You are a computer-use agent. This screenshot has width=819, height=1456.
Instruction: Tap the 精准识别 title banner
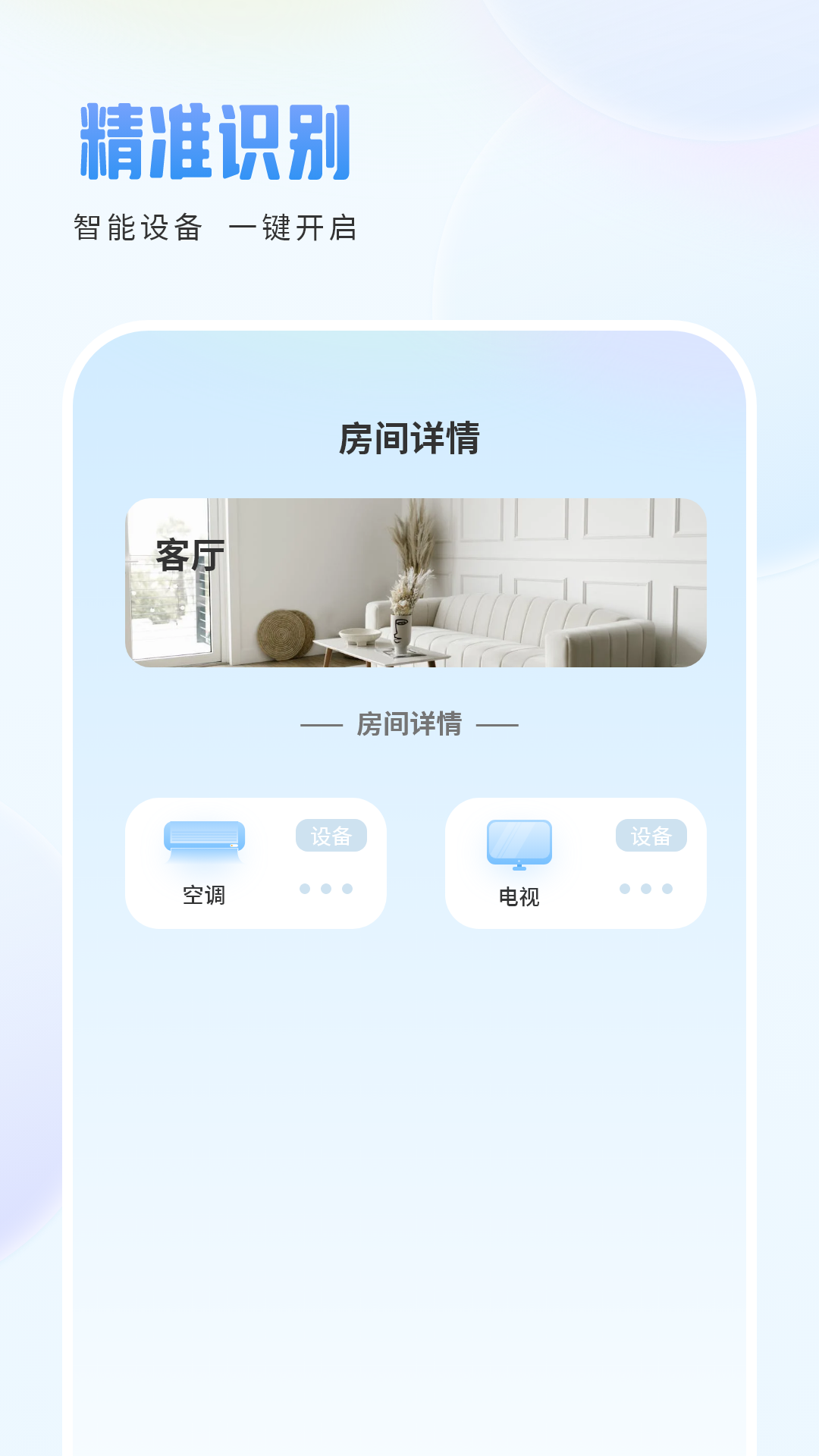[x=215, y=138]
